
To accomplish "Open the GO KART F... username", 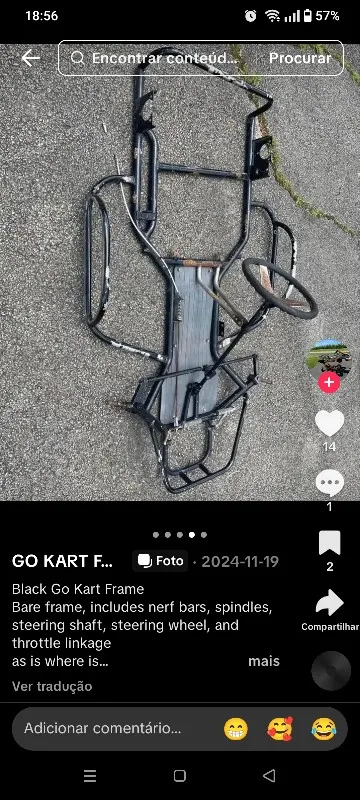I will [62, 561].
